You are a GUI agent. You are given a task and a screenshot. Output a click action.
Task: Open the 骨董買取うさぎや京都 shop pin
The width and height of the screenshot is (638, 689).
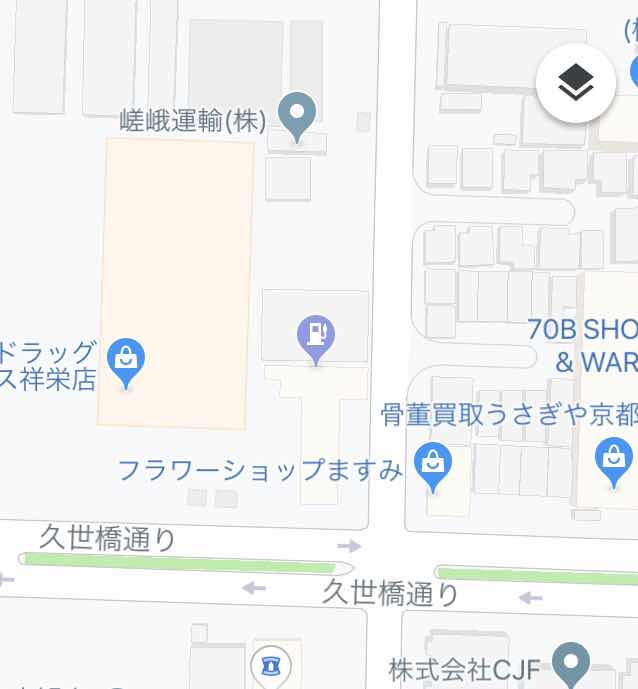point(613,459)
